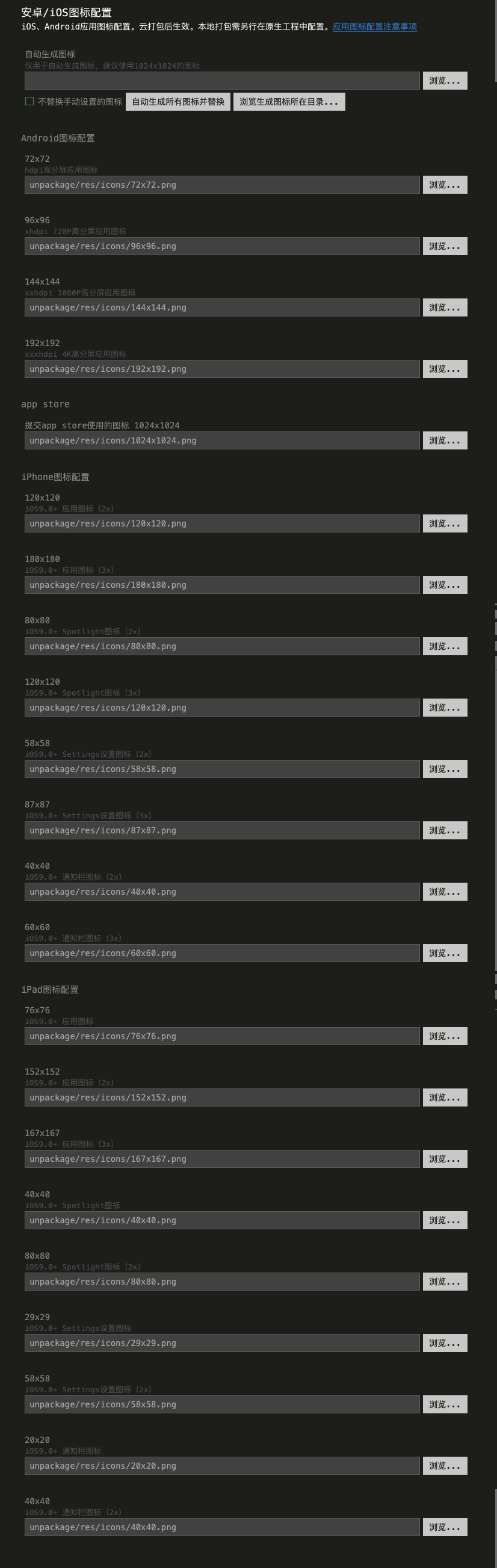Open the 应用图标配置注意事项 link
497x1568 pixels.
(374, 27)
